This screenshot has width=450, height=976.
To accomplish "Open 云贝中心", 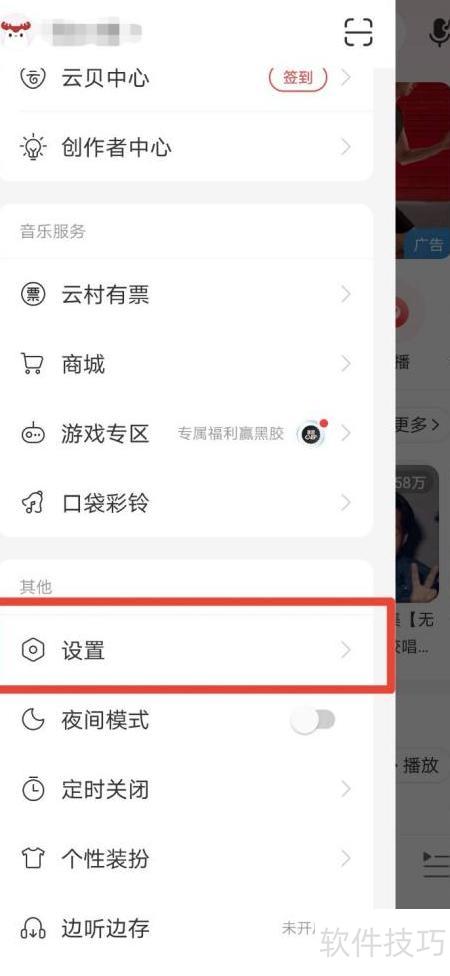I will [187, 78].
